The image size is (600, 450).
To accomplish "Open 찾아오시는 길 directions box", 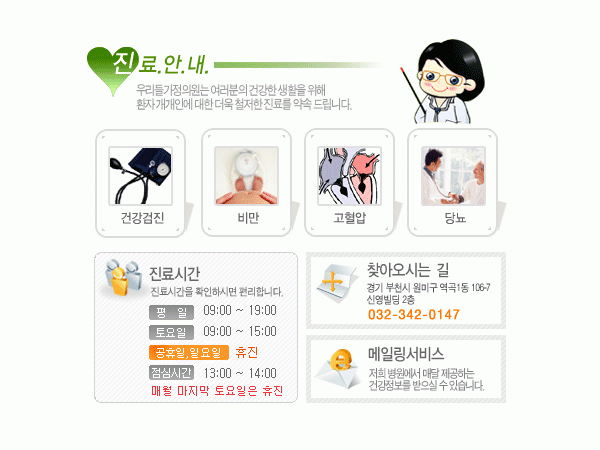I will 405,290.
